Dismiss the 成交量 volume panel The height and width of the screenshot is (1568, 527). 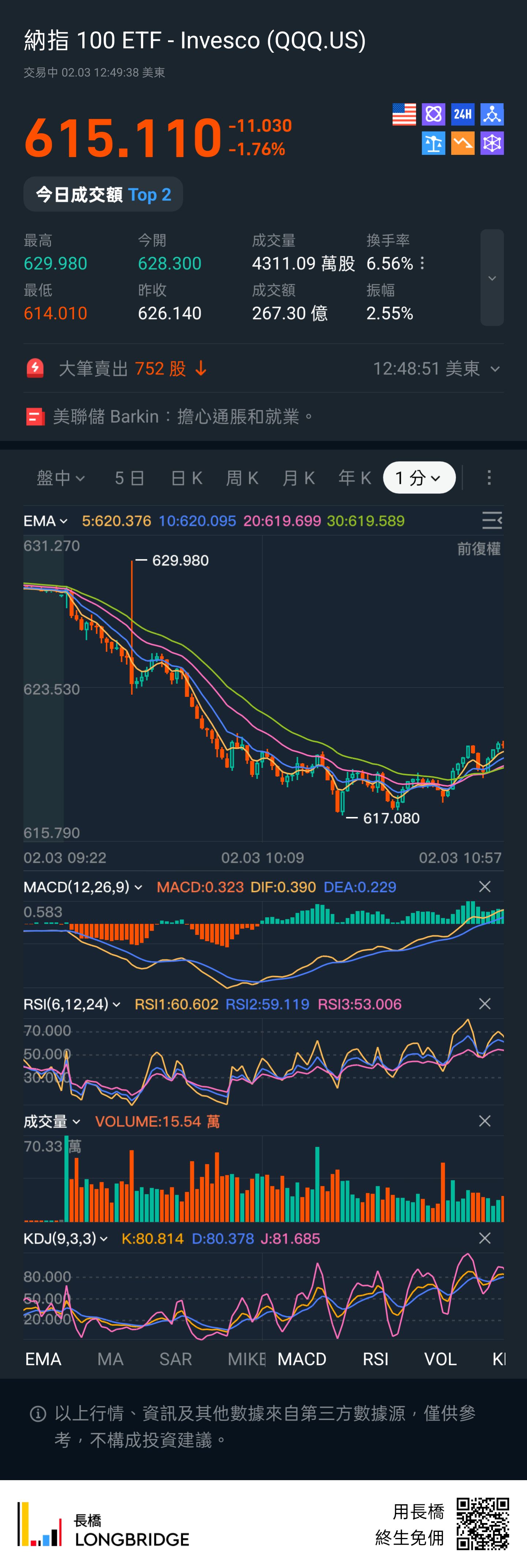point(485,1121)
